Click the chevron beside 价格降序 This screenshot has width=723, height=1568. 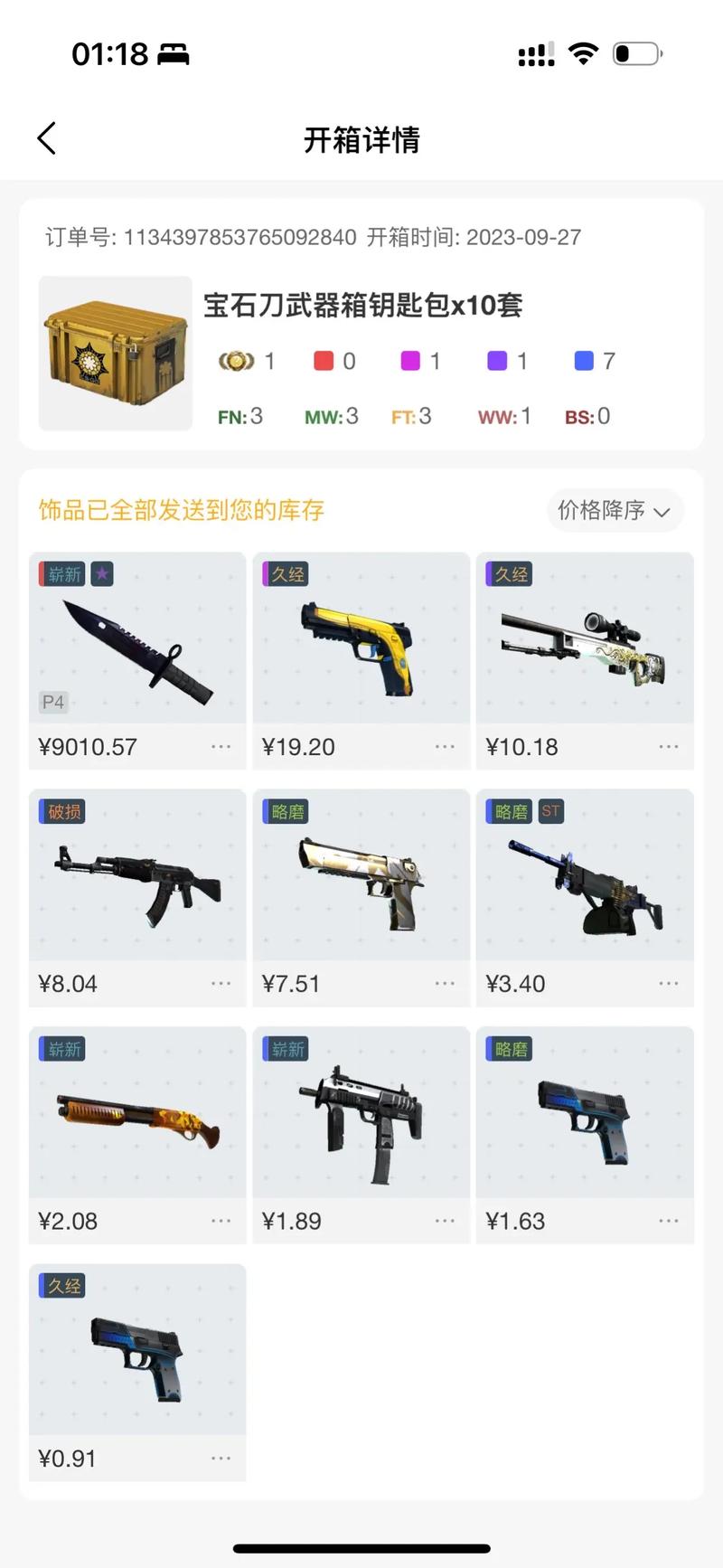(664, 512)
